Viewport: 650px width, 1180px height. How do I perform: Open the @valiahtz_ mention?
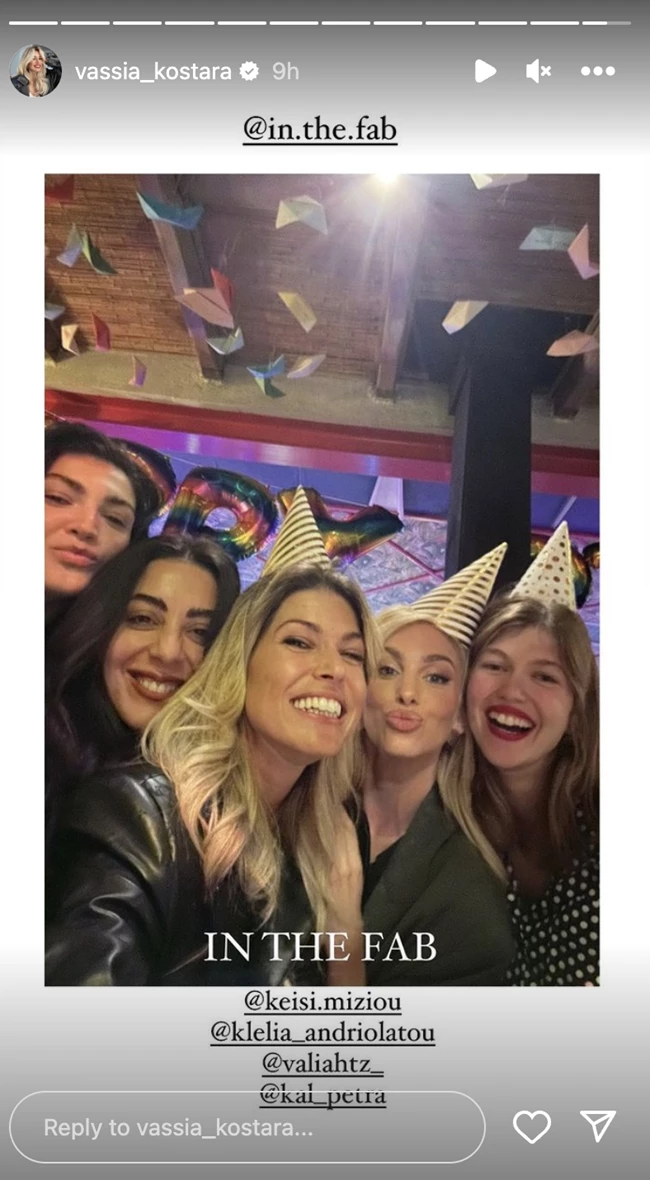[x=322, y=1064]
